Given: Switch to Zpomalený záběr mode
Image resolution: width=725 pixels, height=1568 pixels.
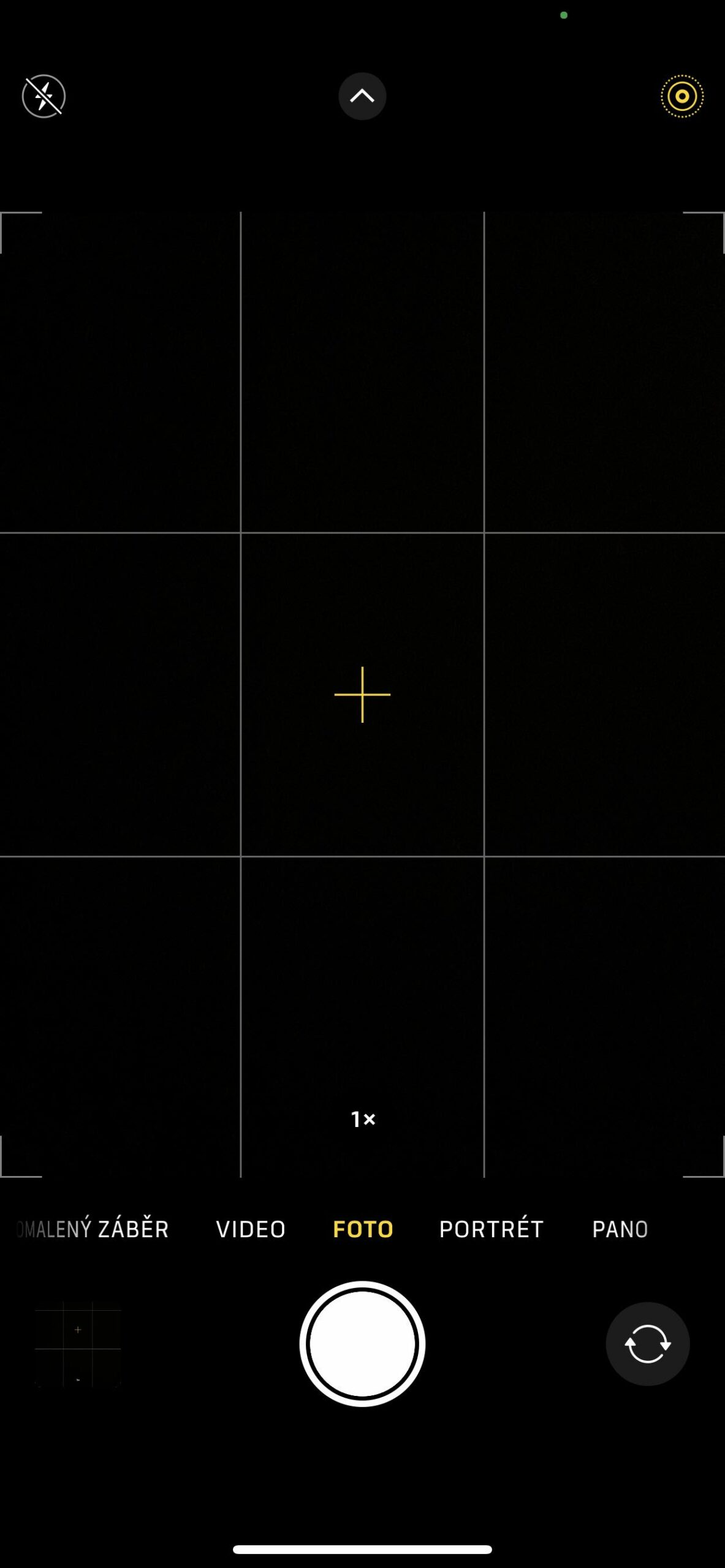Looking at the screenshot, I should pos(92,1229).
